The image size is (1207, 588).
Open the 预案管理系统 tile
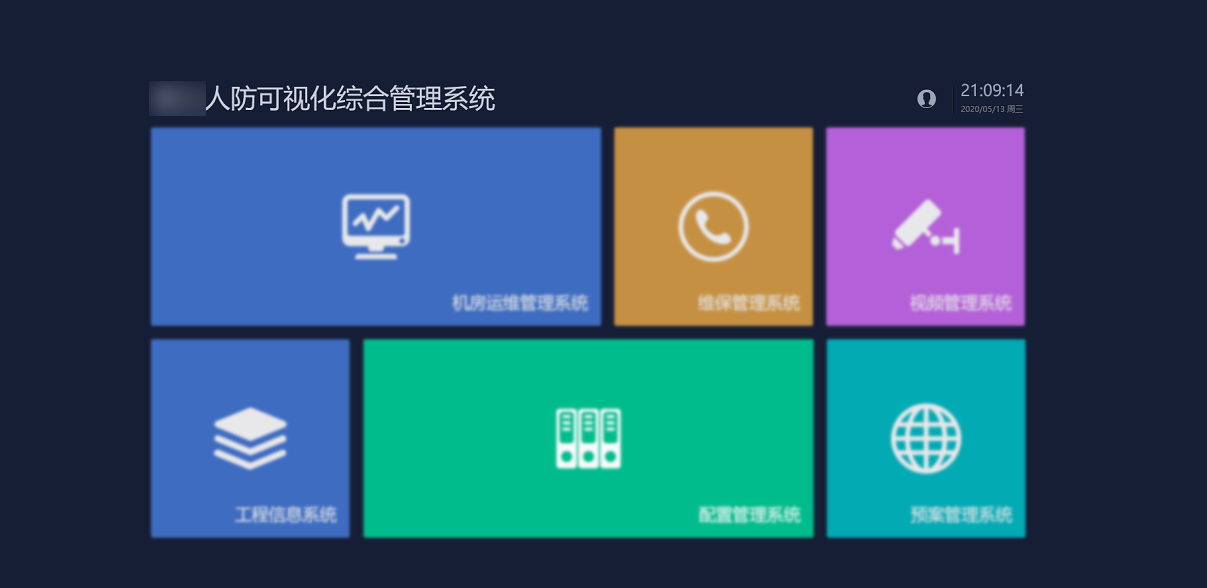pos(925,438)
